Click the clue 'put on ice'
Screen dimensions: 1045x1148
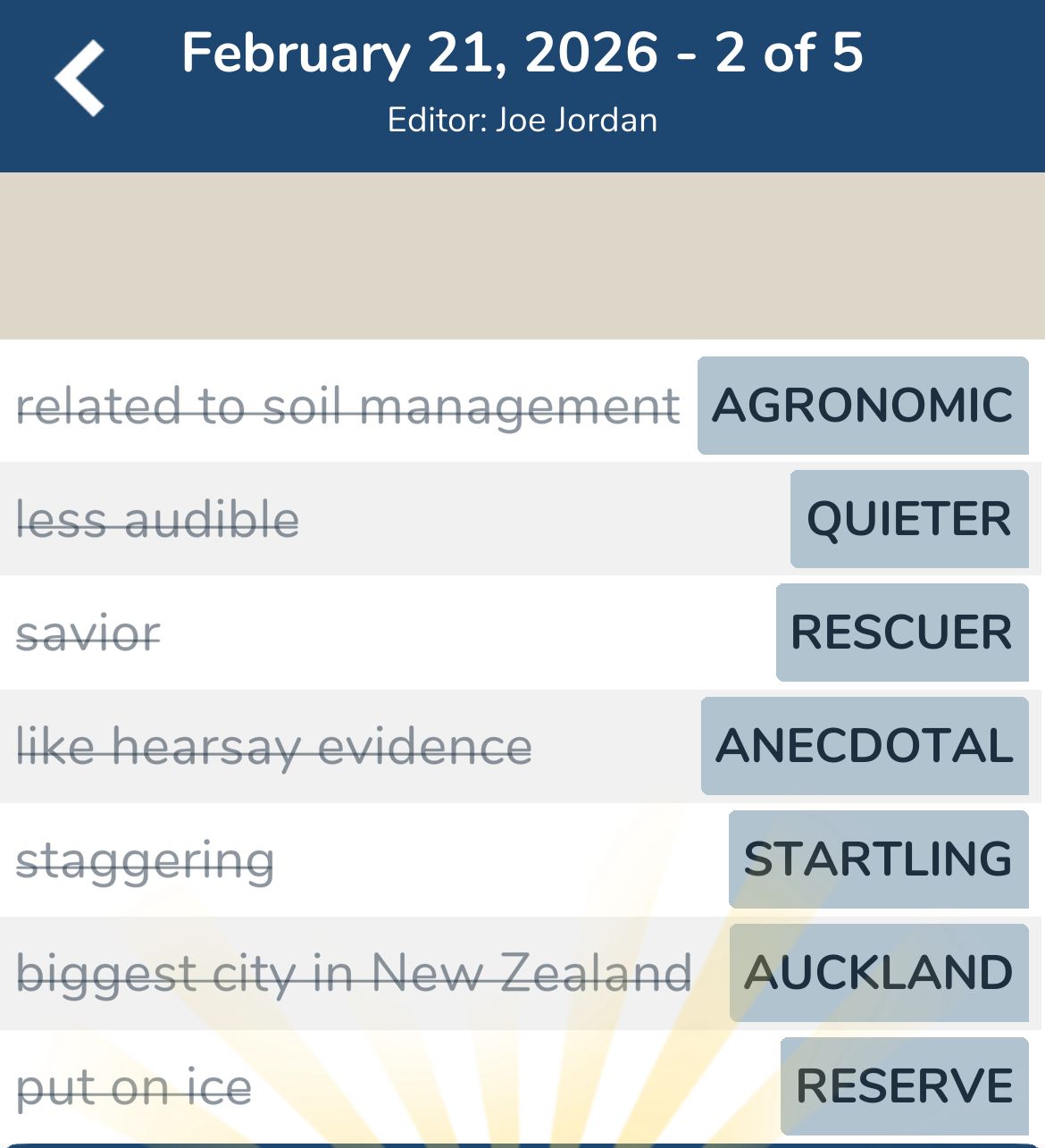click(x=135, y=1085)
